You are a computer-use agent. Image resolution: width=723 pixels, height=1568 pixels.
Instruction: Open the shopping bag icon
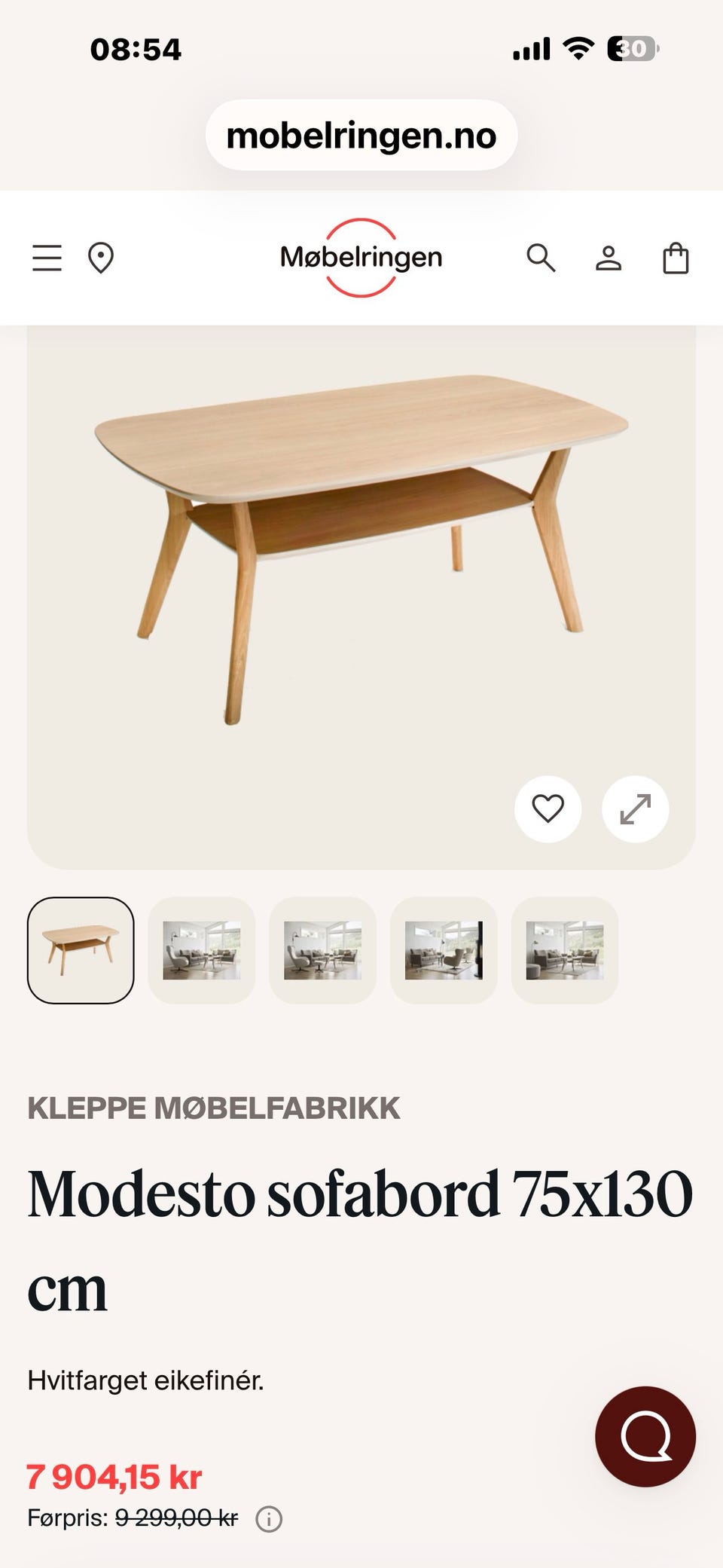coord(676,258)
